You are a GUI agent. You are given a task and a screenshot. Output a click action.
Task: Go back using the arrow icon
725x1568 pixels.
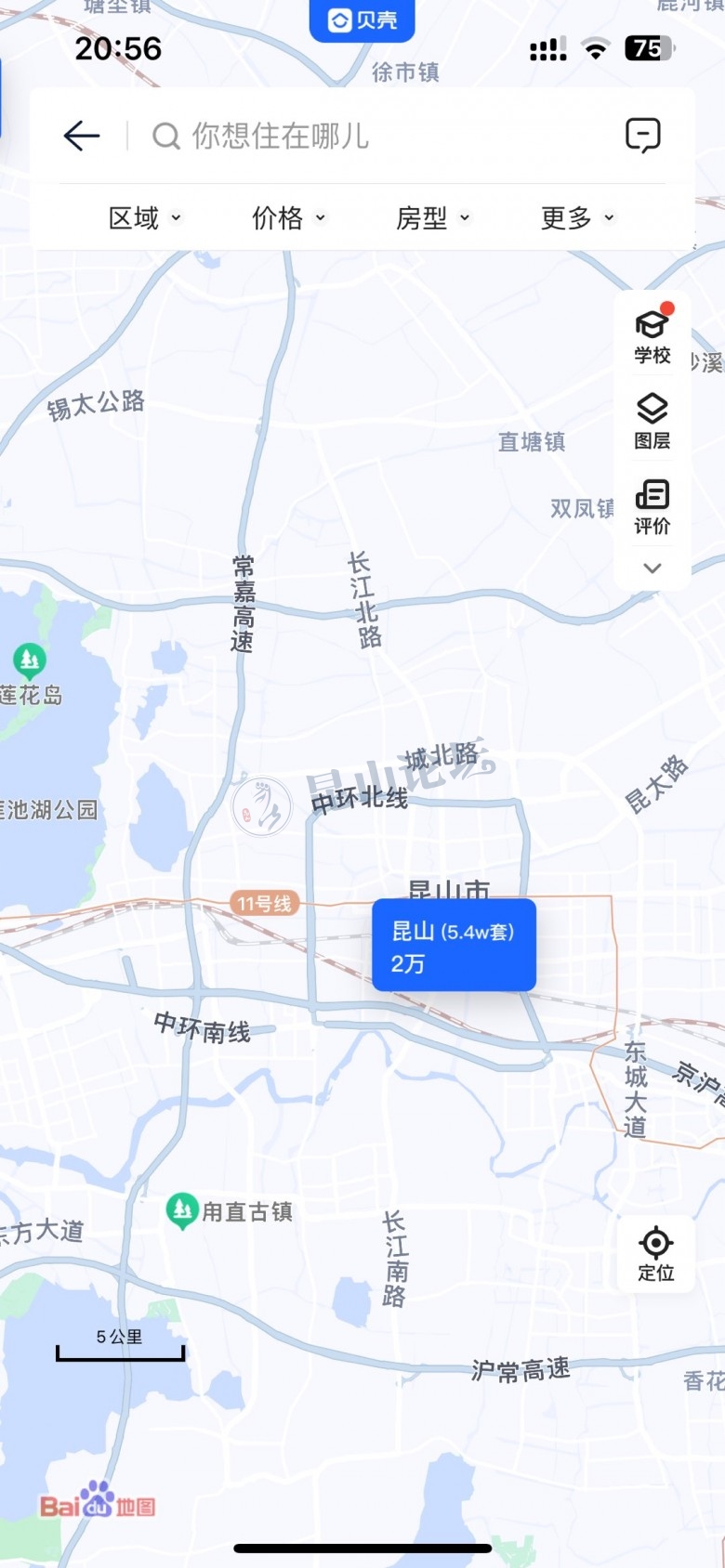pyautogui.click(x=82, y=137)
